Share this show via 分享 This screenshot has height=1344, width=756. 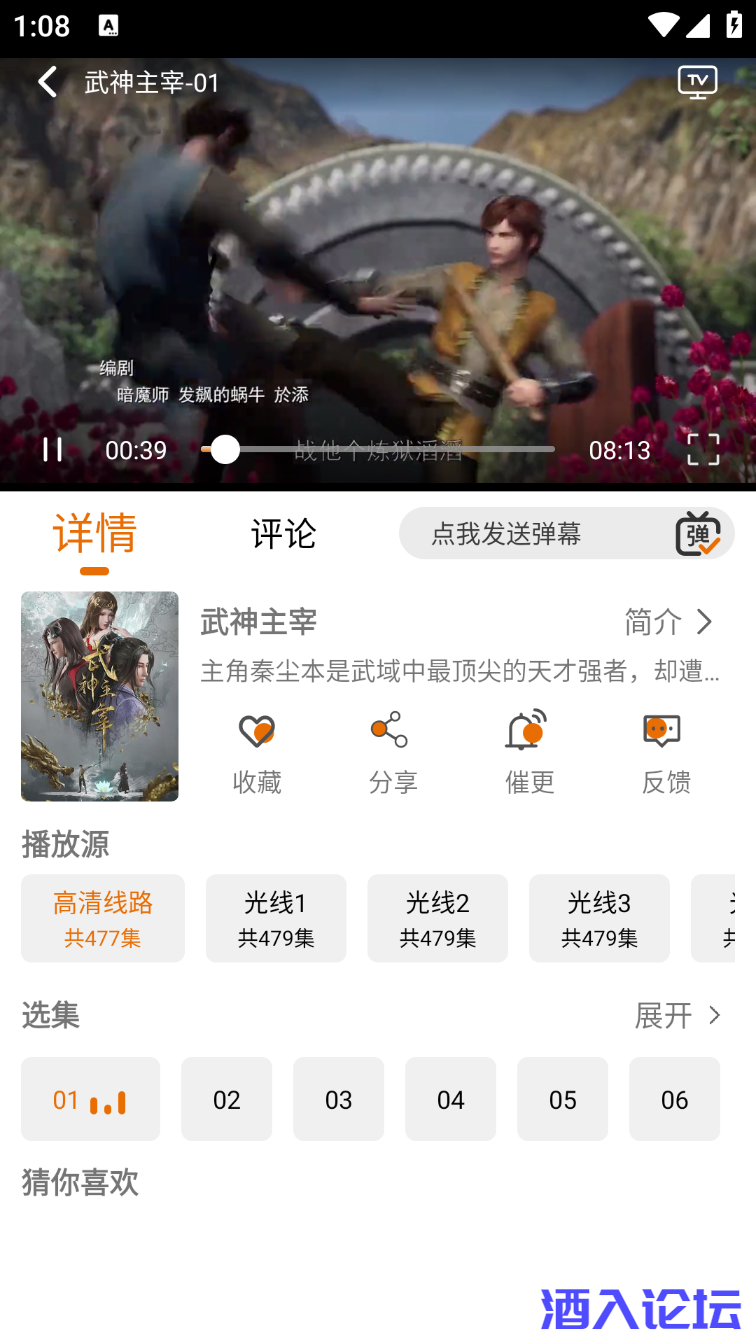(x=392, y=752)
